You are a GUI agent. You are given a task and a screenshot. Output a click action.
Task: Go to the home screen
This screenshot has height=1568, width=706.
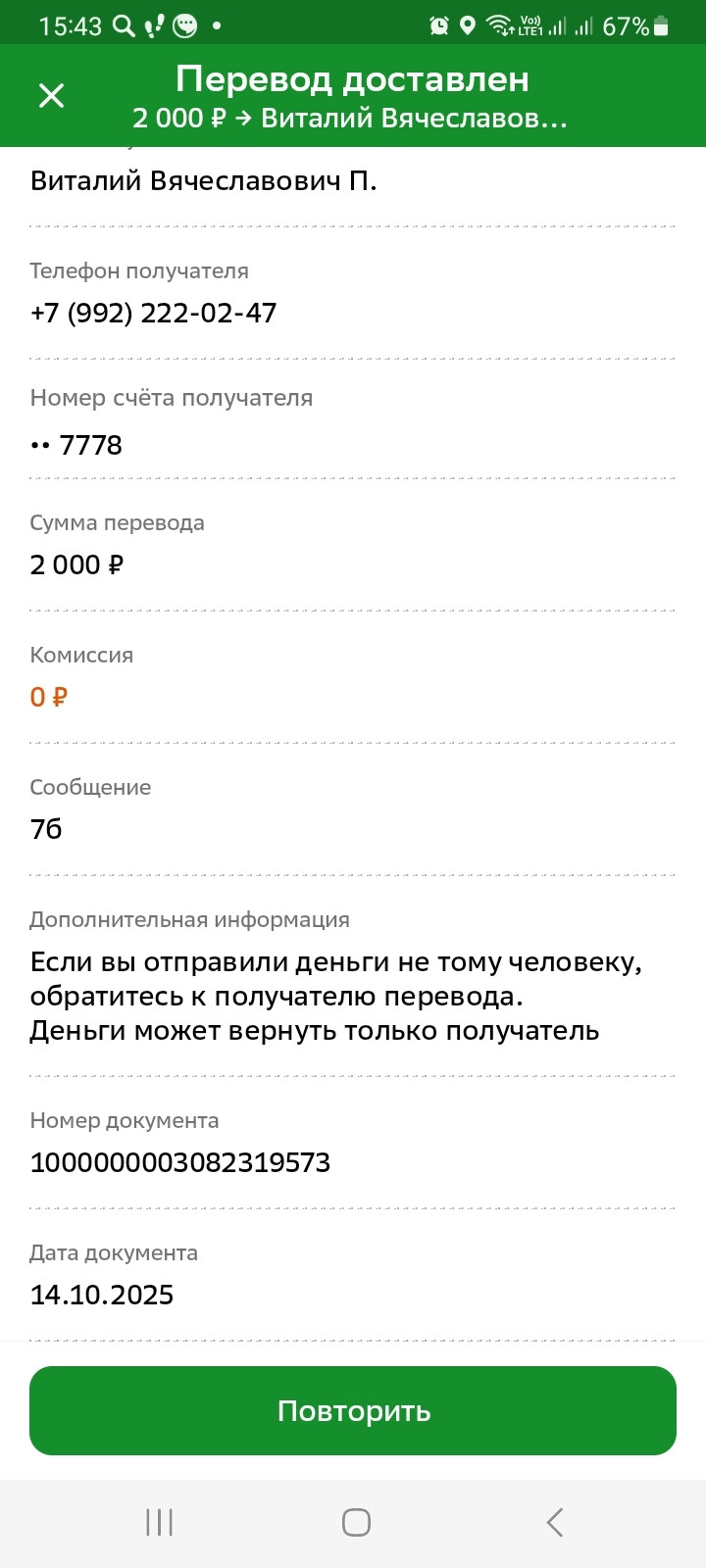[356, 1522]
